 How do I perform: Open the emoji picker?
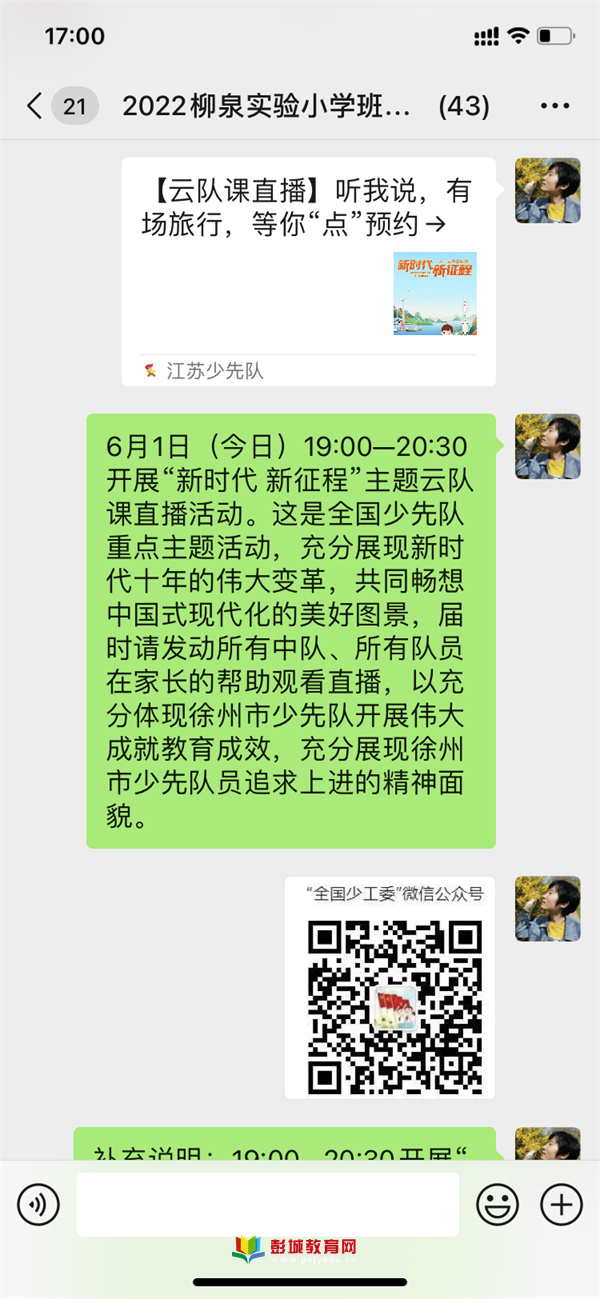click(497, 1205)
